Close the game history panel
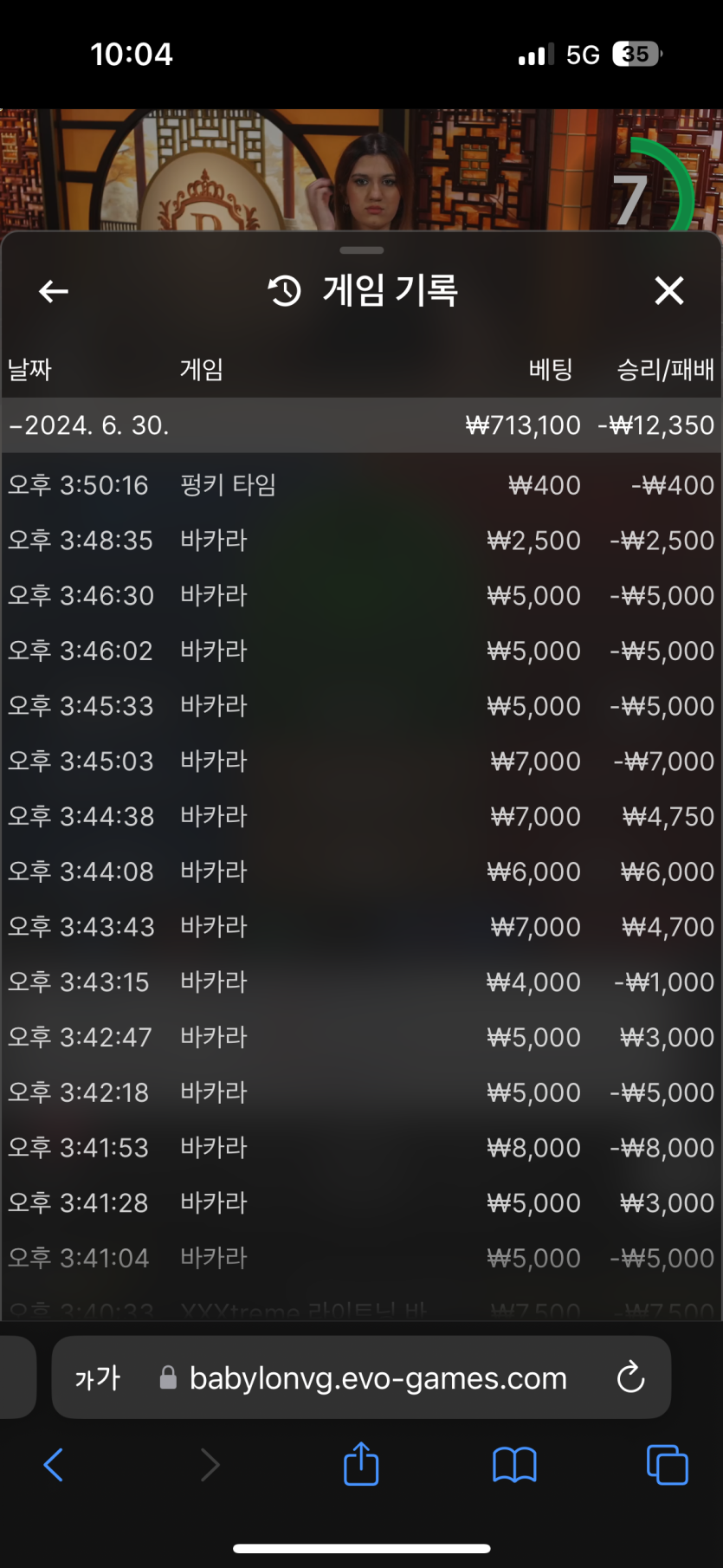This screenshot has width=723, height=1568. (668, 291)
